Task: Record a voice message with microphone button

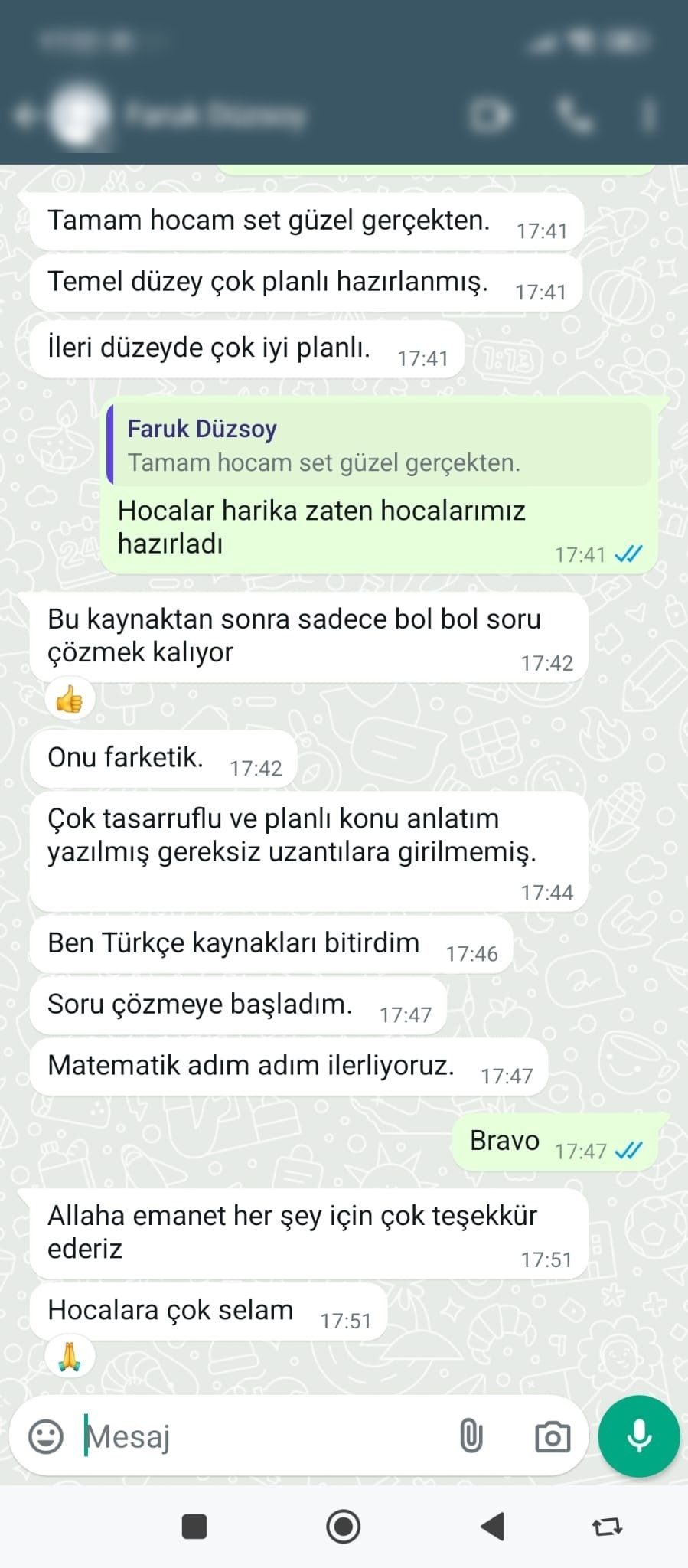Action: pyautogui.click(x=639, y=1436)
